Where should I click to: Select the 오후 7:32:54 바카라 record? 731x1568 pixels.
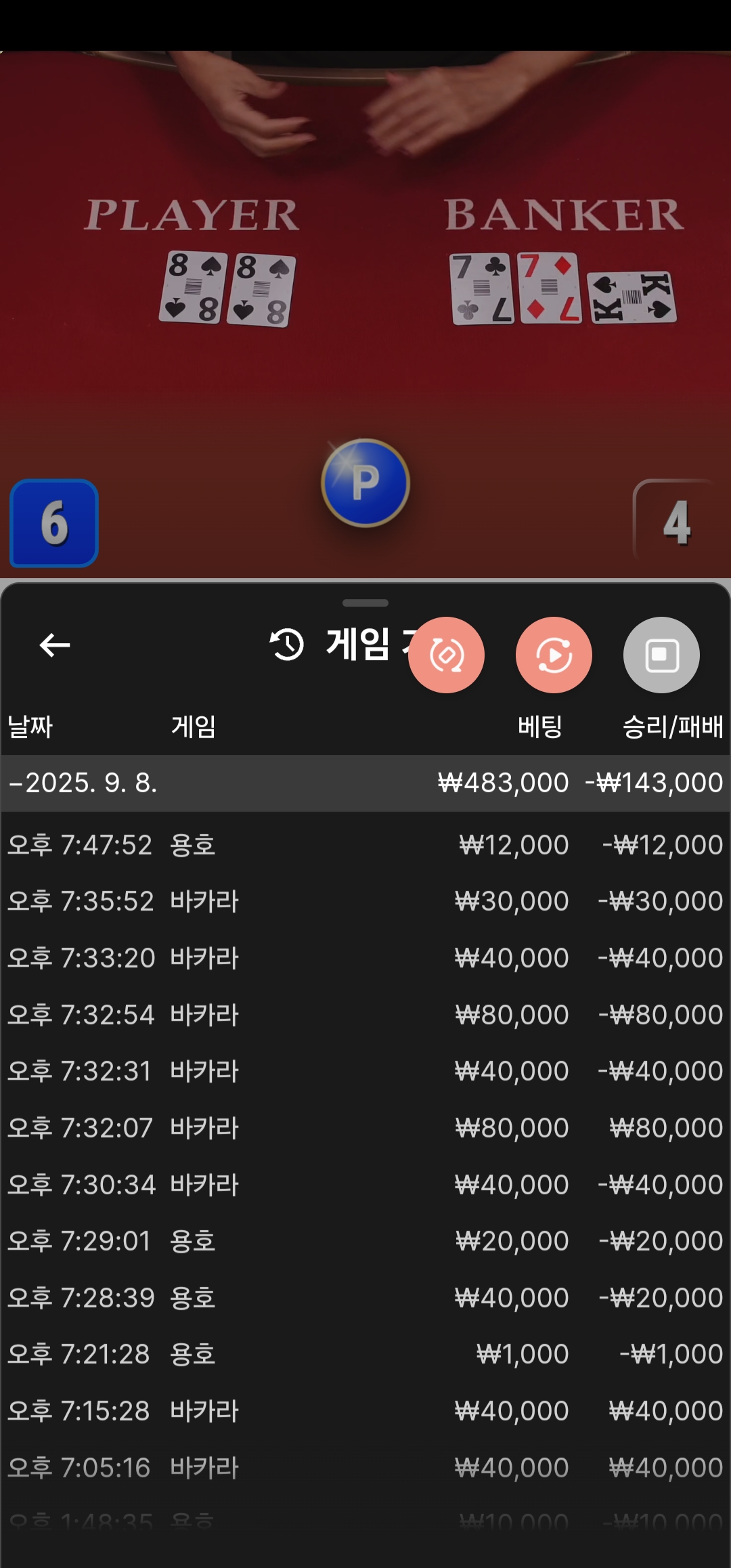pyautogui.click(x=365, y=1015)
